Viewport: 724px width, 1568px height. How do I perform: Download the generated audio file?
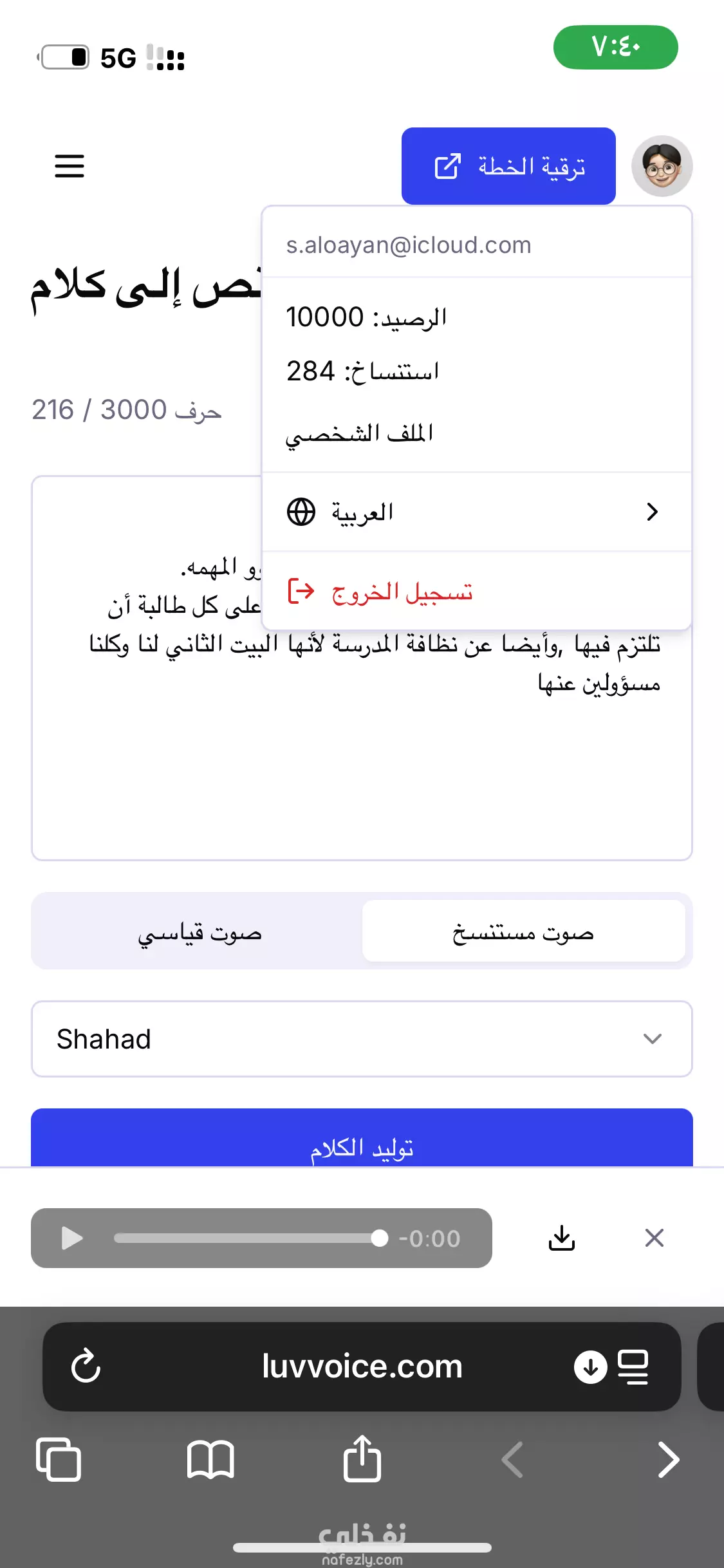(x=562, y=1238)
